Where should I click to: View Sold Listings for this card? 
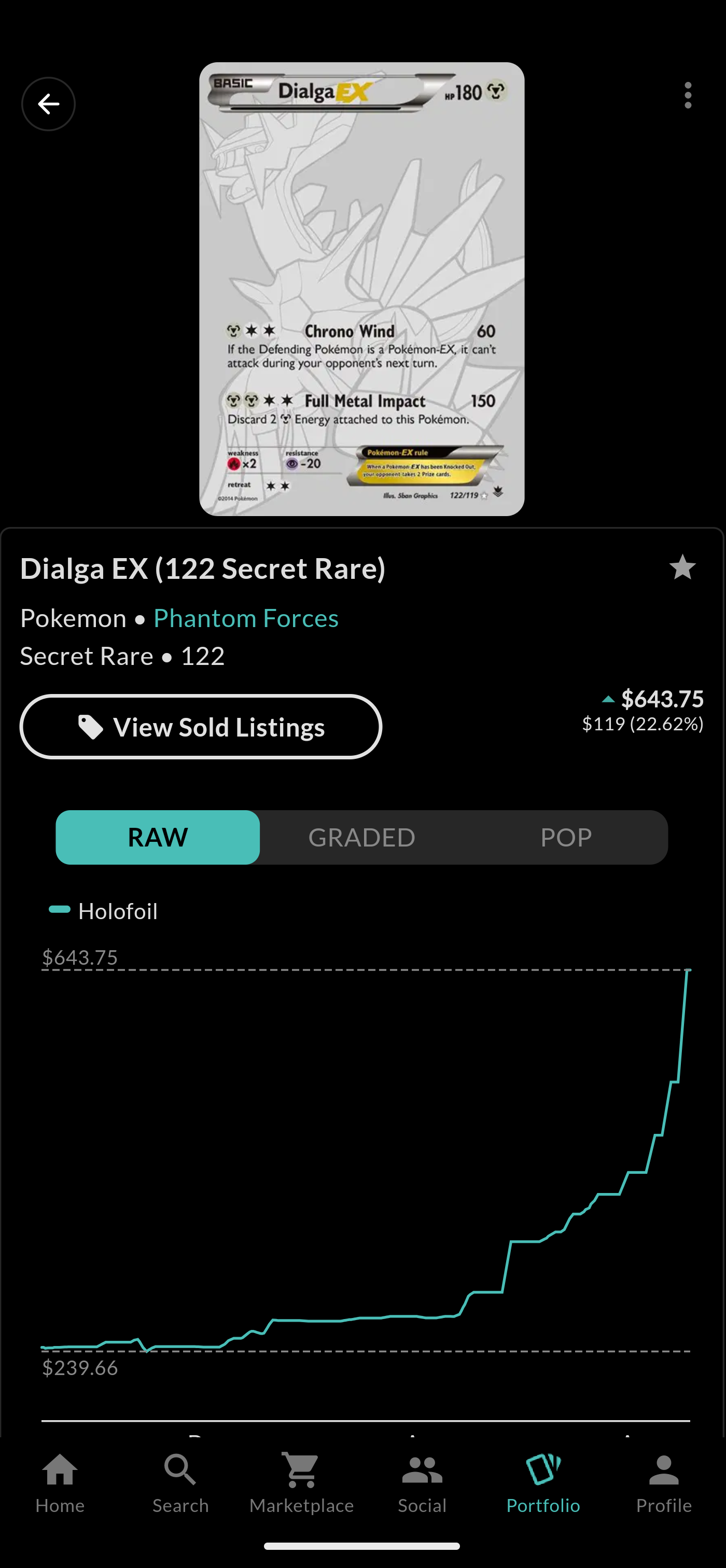point(201,727)
